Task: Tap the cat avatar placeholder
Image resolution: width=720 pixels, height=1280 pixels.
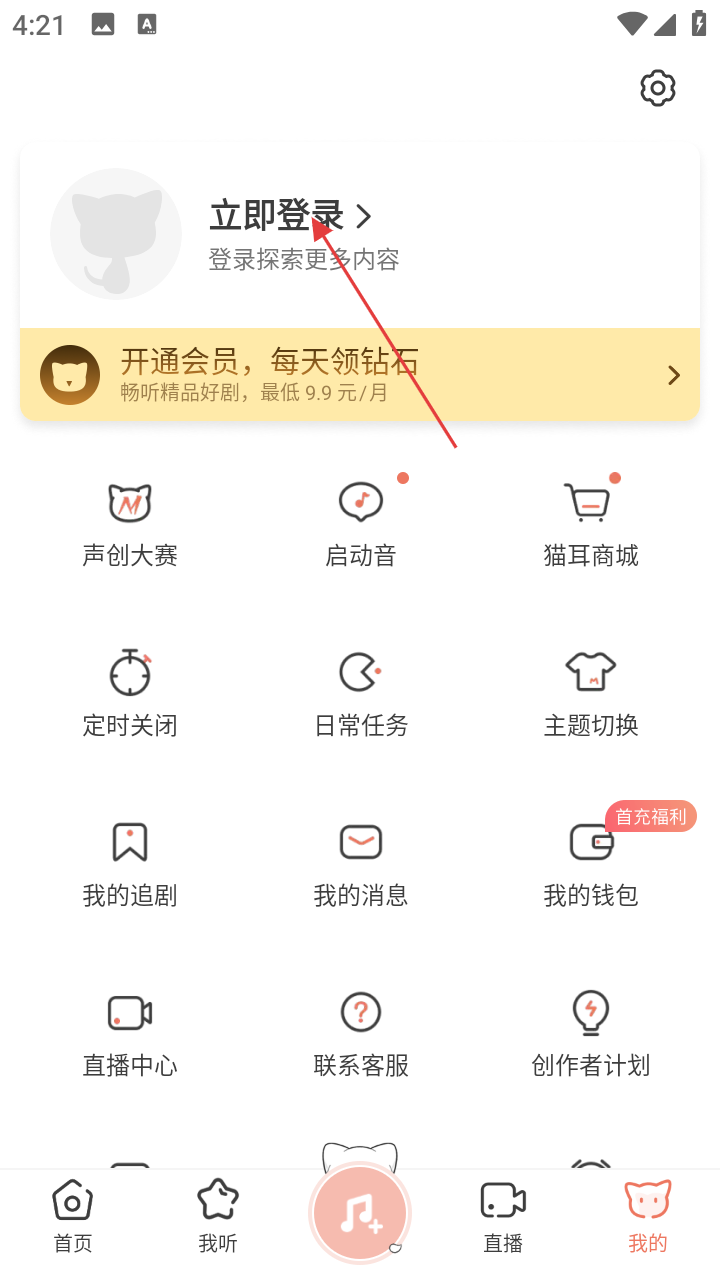Action: [x=116, y=234]
